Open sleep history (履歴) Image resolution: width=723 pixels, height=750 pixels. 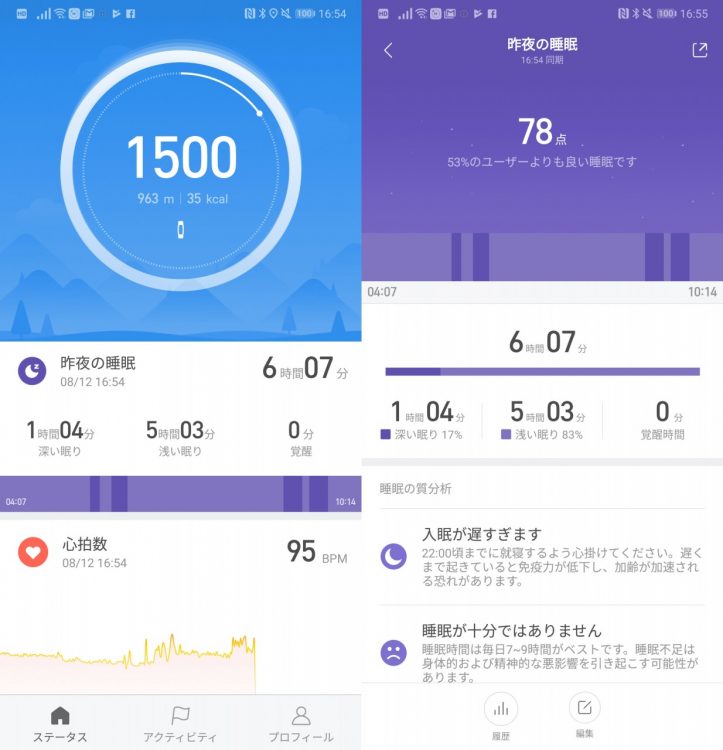coord(500,709)
